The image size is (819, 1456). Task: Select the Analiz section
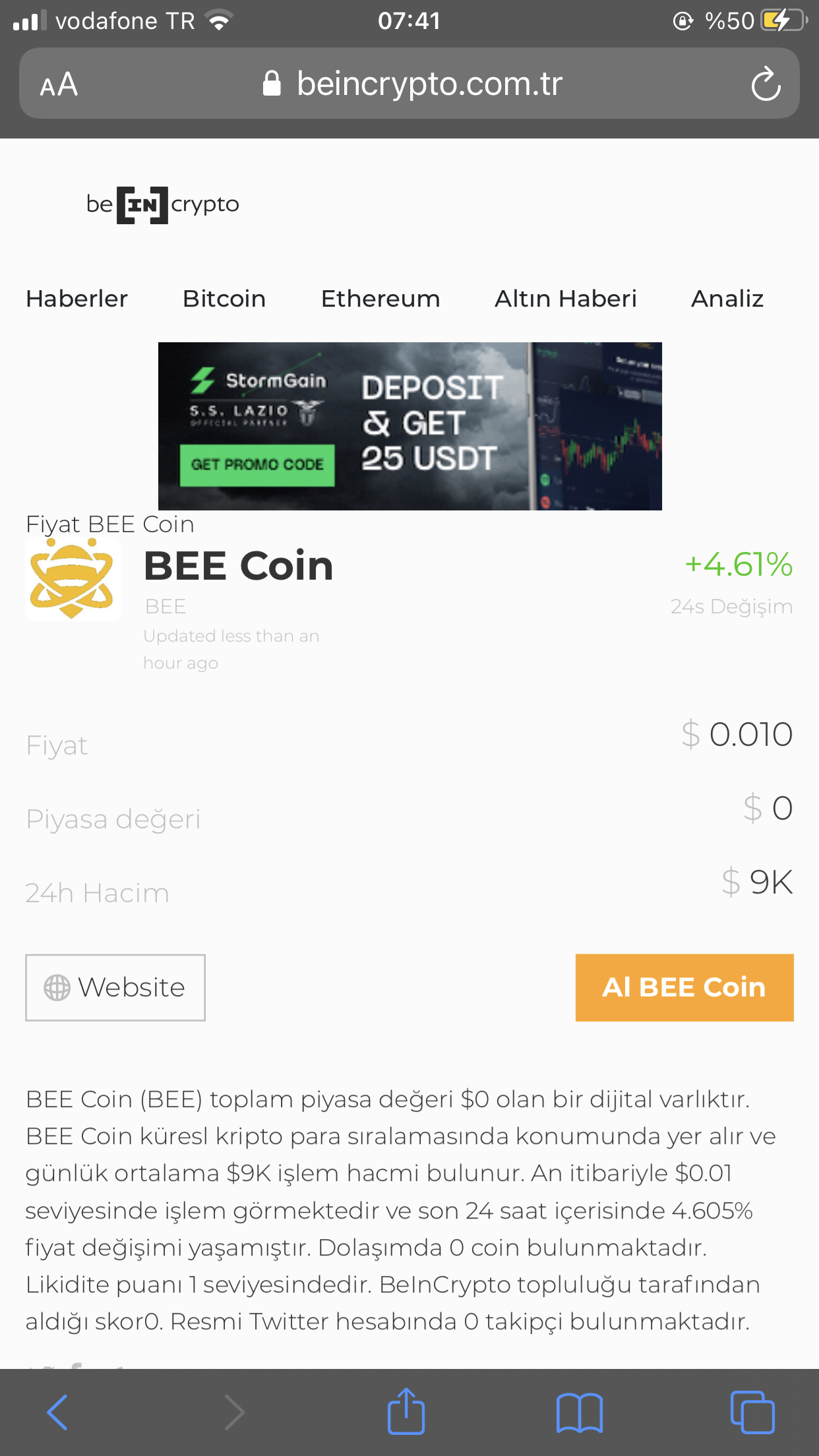point(727,299)
